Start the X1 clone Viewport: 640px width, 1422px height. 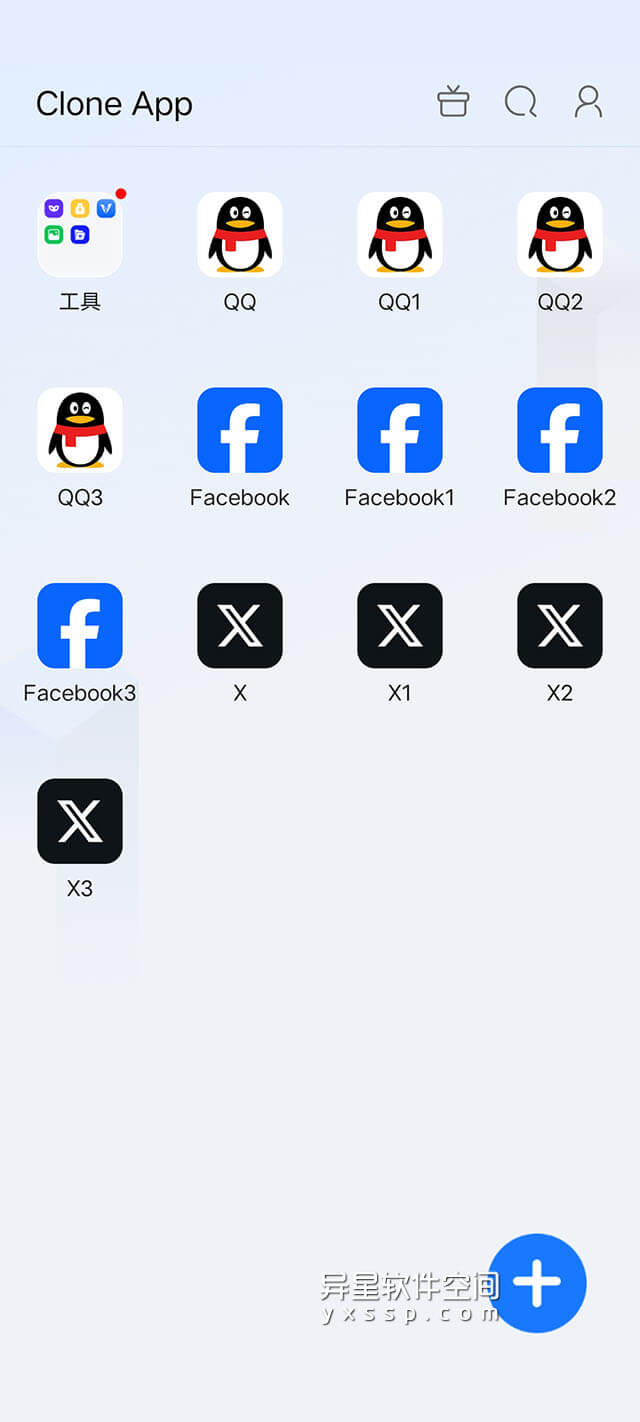pyautogui.click(x=400, y=626)
